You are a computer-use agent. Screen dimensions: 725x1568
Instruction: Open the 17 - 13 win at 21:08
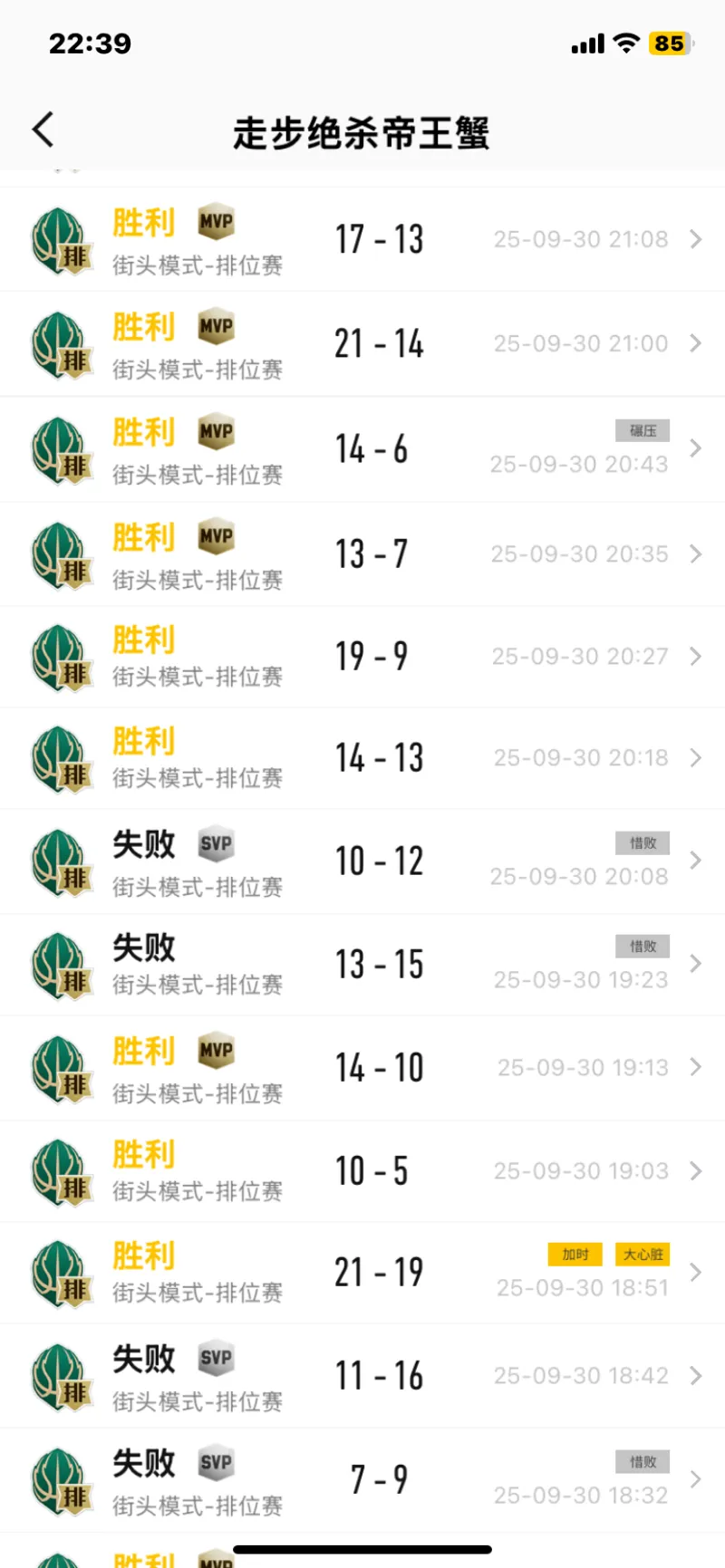(x=362, y=240)
